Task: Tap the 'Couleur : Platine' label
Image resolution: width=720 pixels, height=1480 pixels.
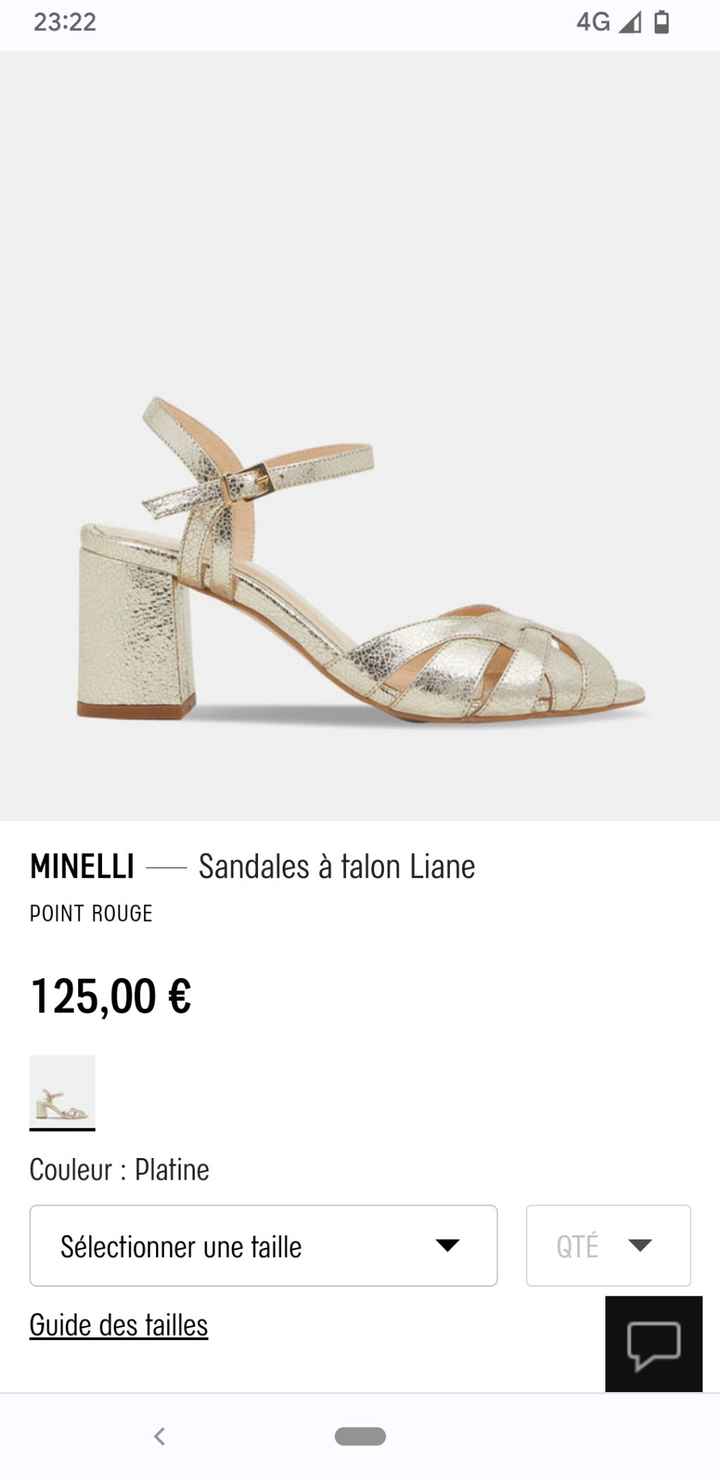Action: pyautogui.click(x=119, y=1169)
